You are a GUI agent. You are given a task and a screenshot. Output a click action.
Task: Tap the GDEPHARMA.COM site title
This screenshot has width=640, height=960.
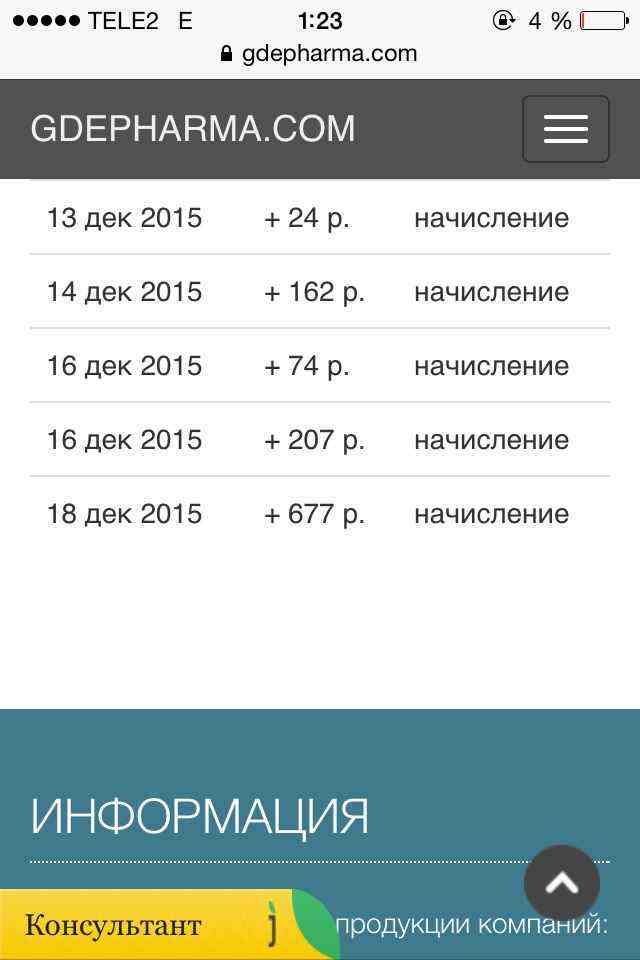point(193,129)
